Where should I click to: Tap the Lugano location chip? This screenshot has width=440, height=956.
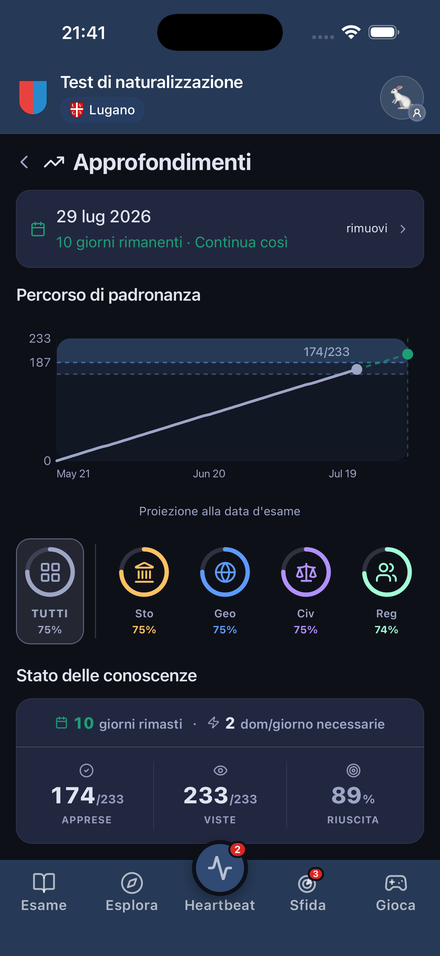(x=102, y=110)
